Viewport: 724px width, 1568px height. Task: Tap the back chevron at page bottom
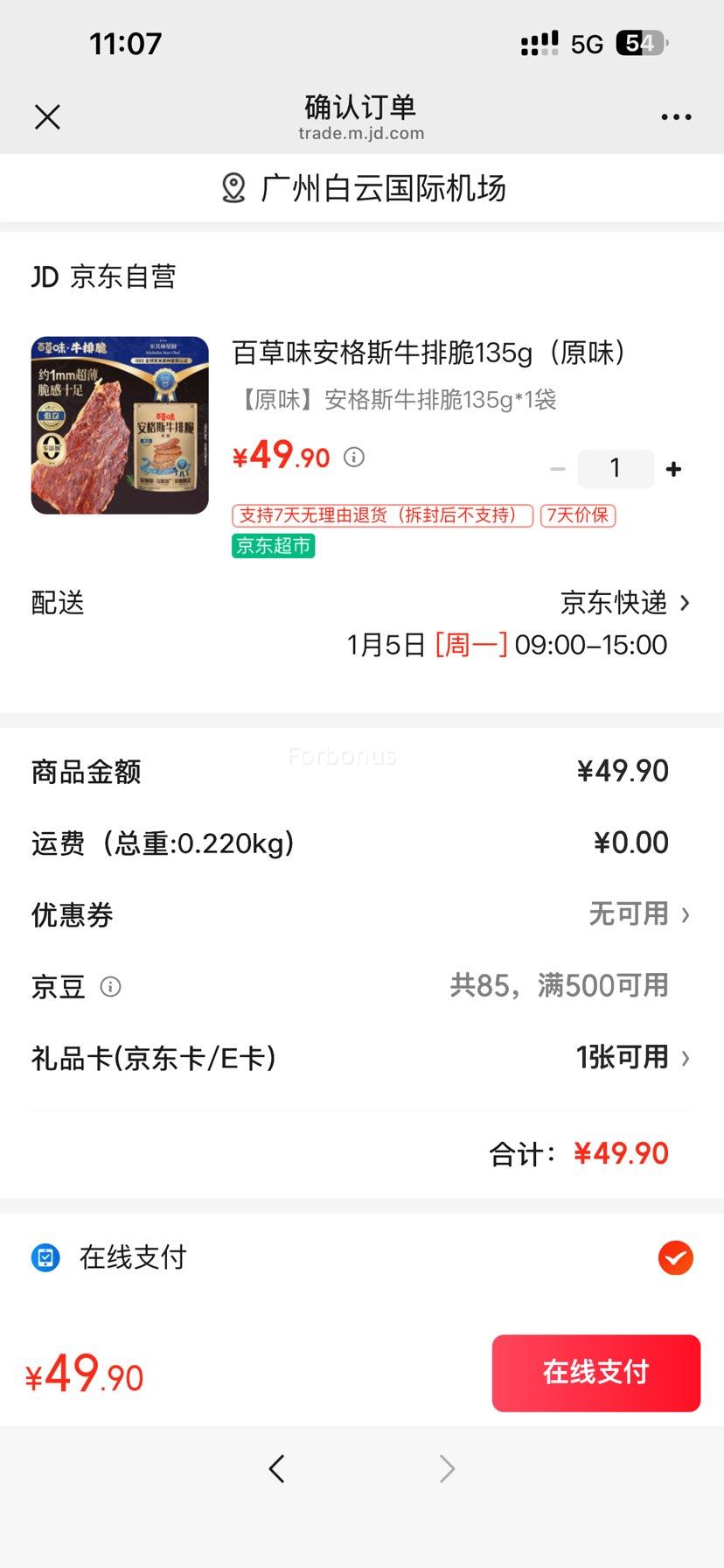(x=277, y=1469)
